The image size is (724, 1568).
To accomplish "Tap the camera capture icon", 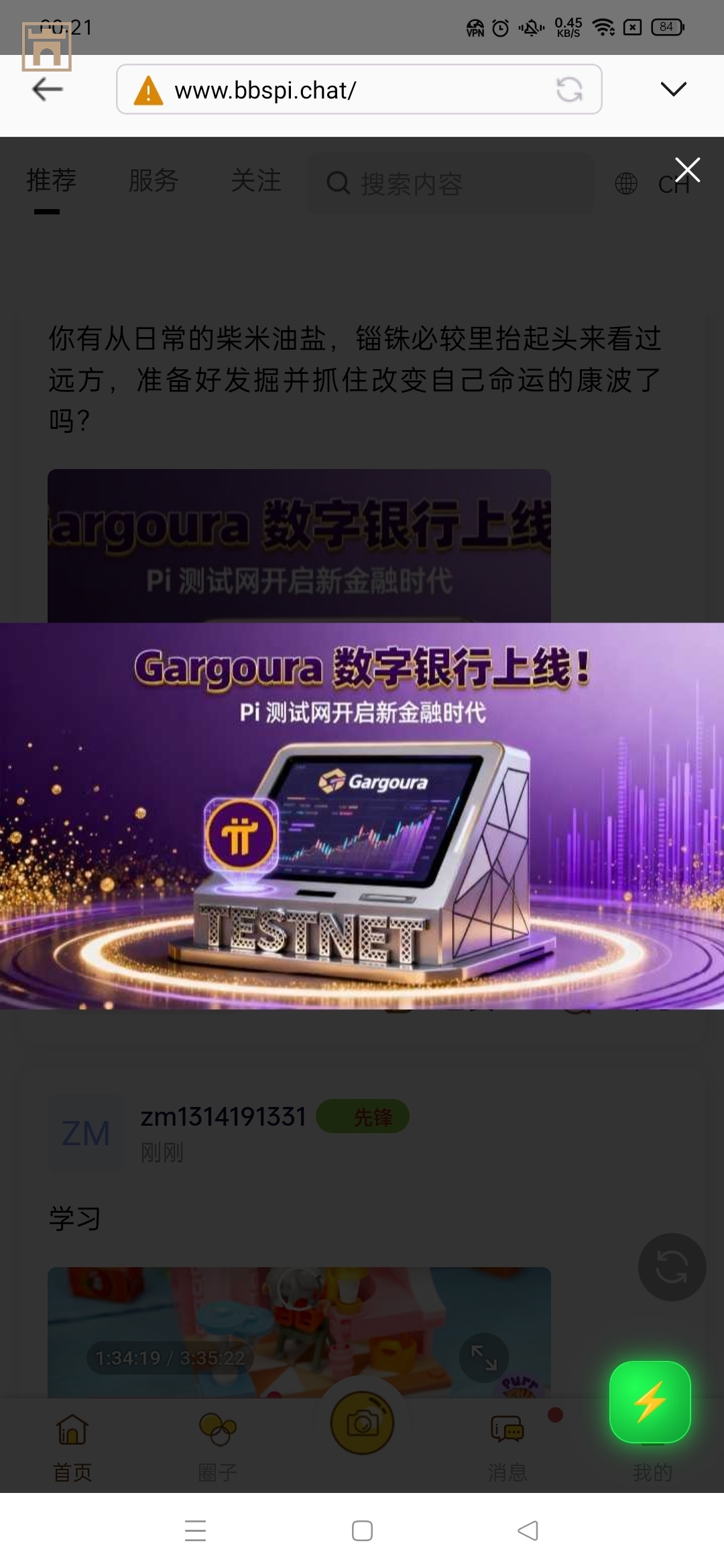I will [x=362, y=1421].
